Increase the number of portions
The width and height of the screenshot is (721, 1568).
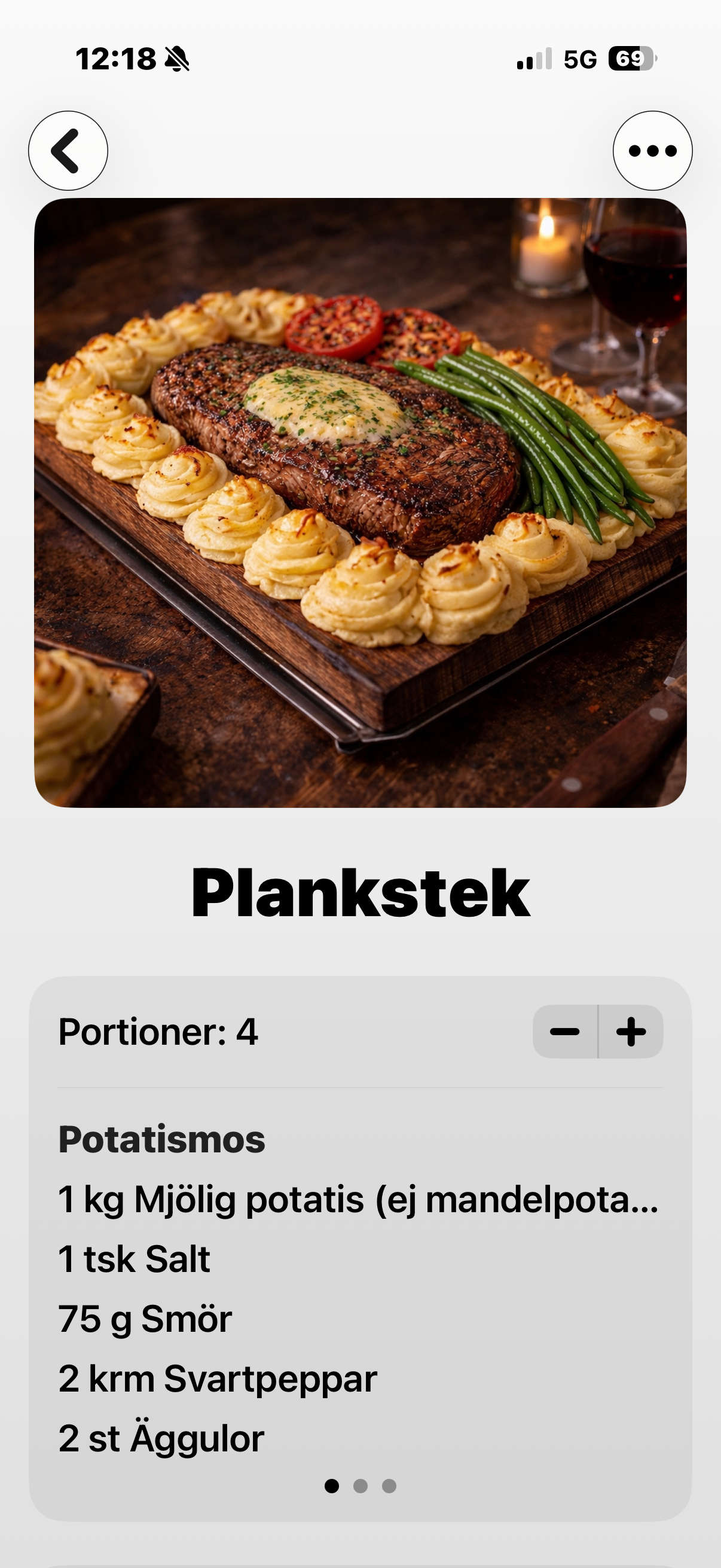631,1031
